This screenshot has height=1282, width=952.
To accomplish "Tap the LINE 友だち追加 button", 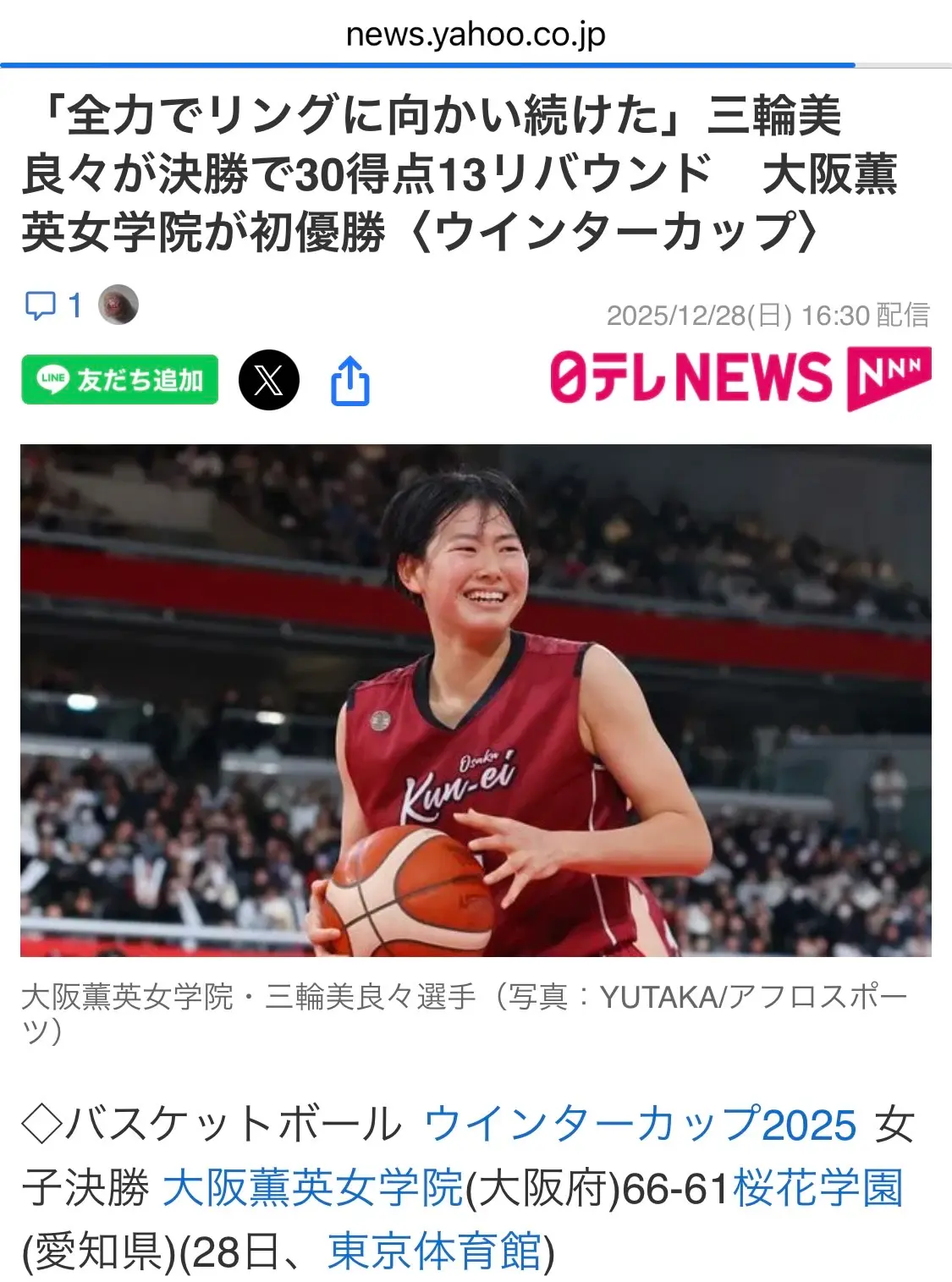I will click(119, 380).
